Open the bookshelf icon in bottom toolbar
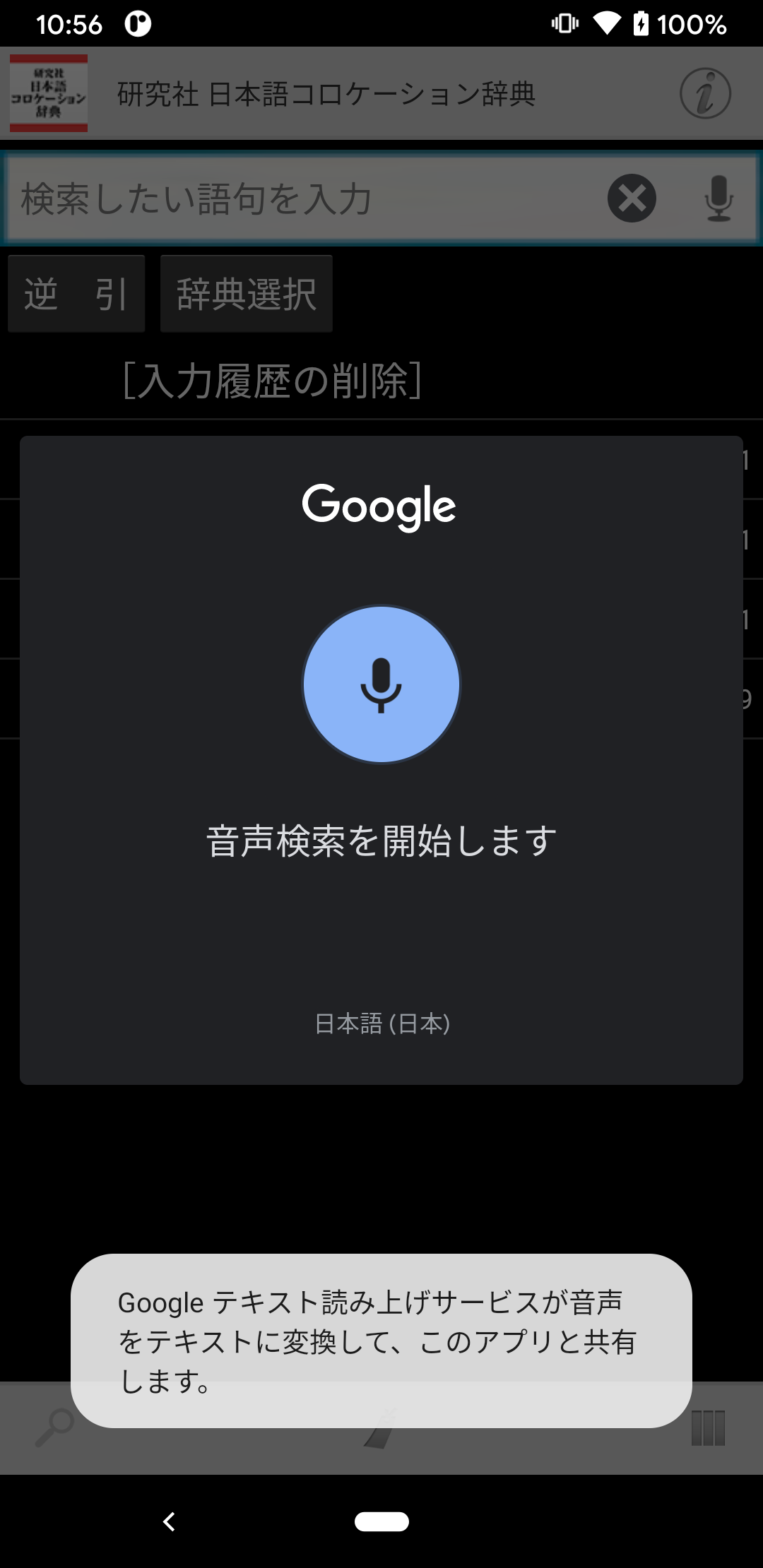 click(708, 1428)
